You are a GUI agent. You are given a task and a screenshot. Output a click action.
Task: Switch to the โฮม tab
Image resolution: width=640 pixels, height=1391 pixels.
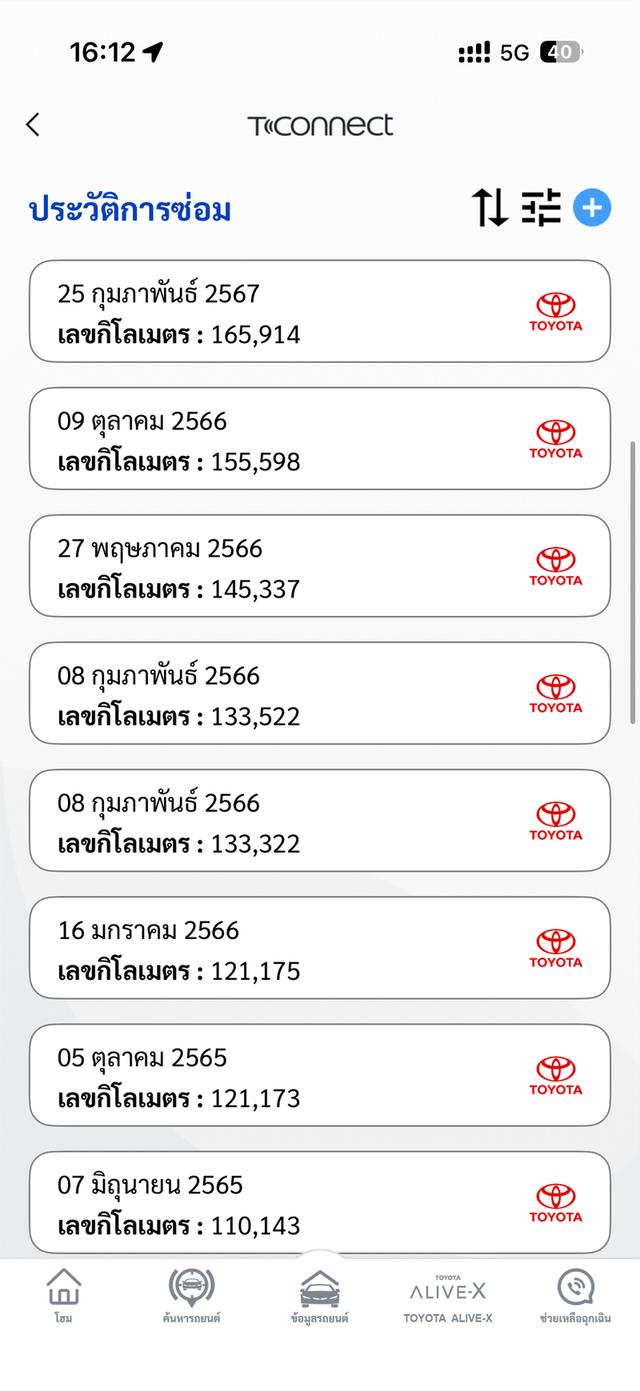(x=64, y=1295)
